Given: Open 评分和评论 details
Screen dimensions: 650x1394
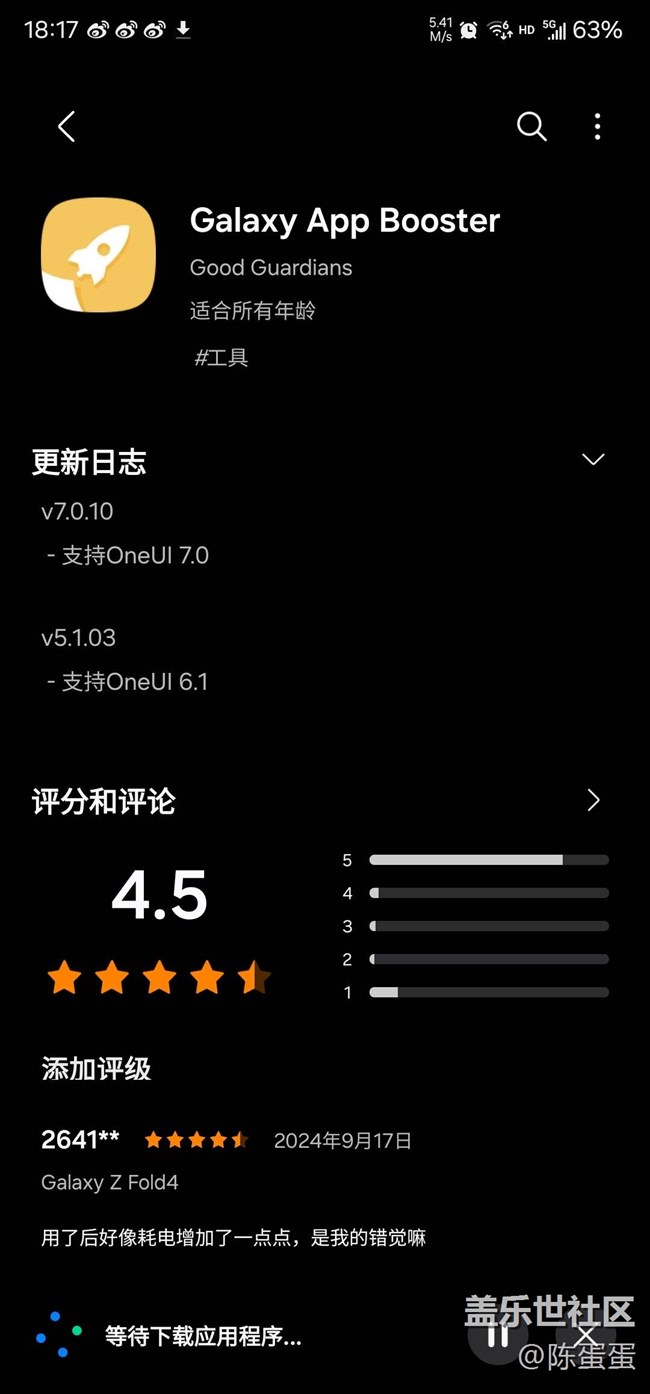Looking at the screenshot, I should [593, 800].
